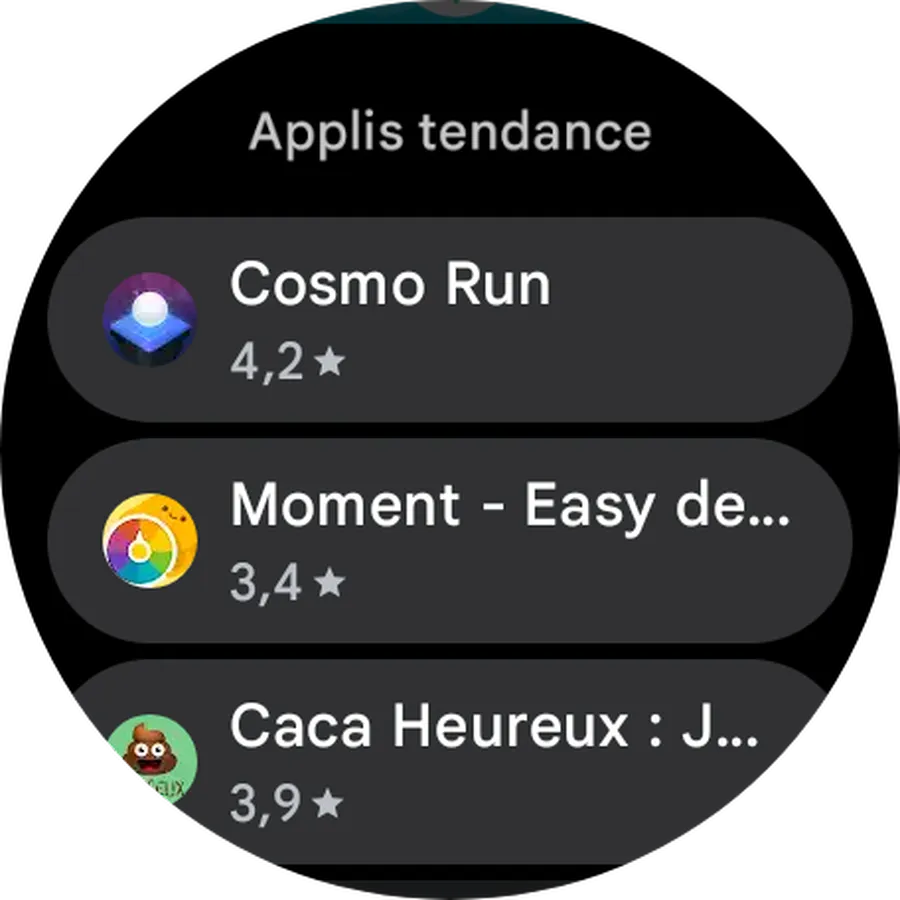Open the Moment - Easy de… app listing
900x900 pixels.
coord(450,541)
